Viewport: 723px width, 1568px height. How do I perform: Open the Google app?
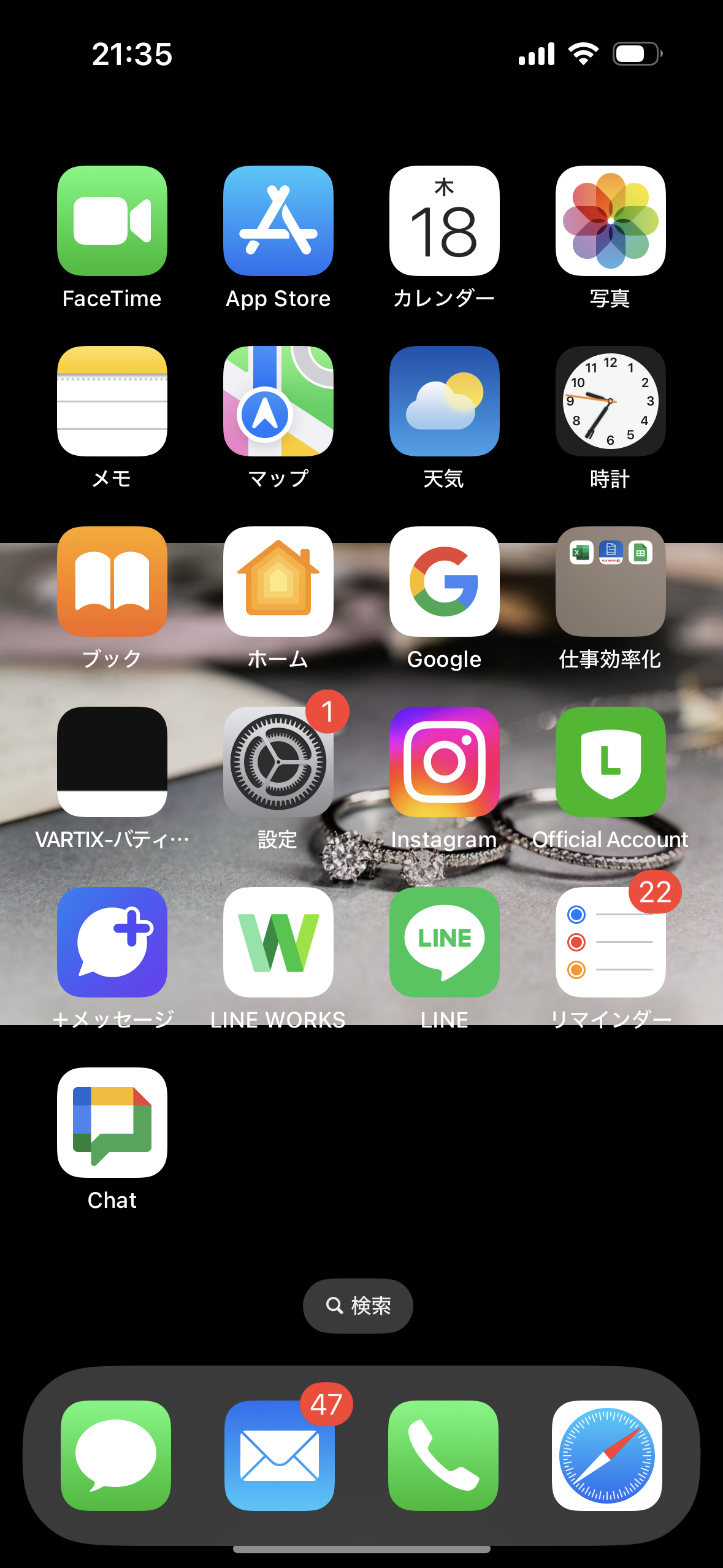pyautogui.click(x=445, y=582)
